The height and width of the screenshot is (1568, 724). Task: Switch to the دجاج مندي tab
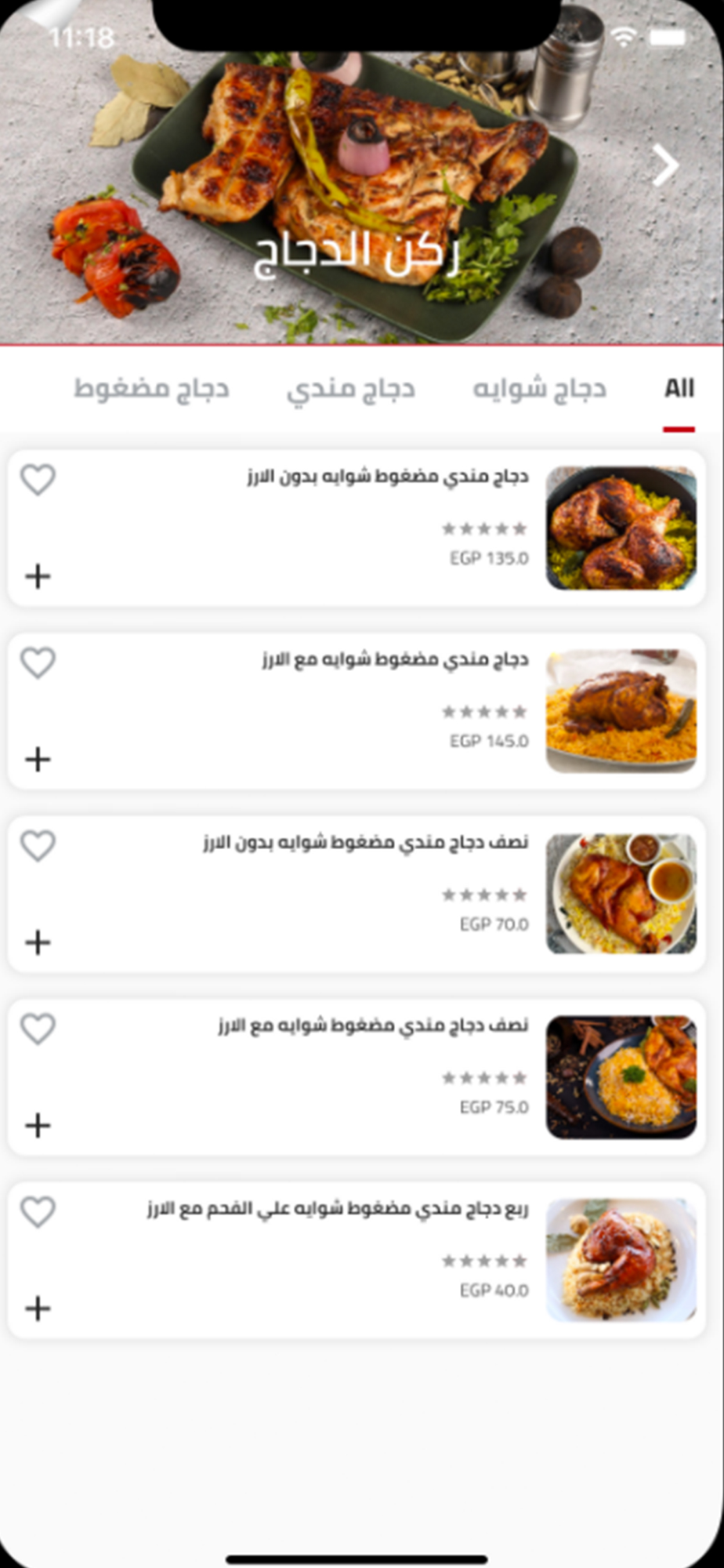(x=350, y=390)
